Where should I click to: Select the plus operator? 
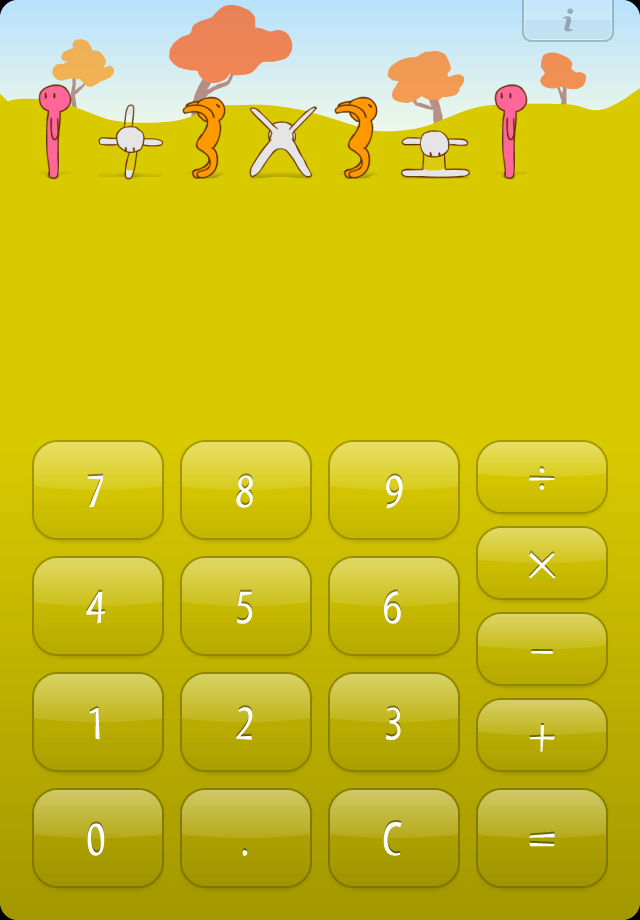(x=542, y=735)
